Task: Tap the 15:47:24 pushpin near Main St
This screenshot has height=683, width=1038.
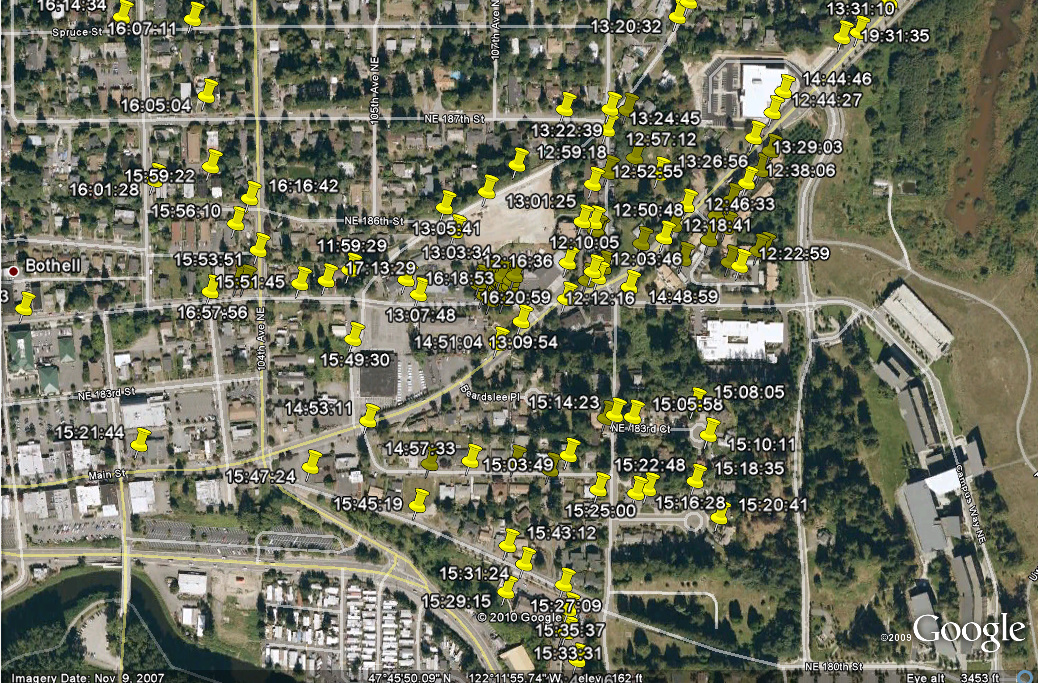Action: click(x=313, y=463)
